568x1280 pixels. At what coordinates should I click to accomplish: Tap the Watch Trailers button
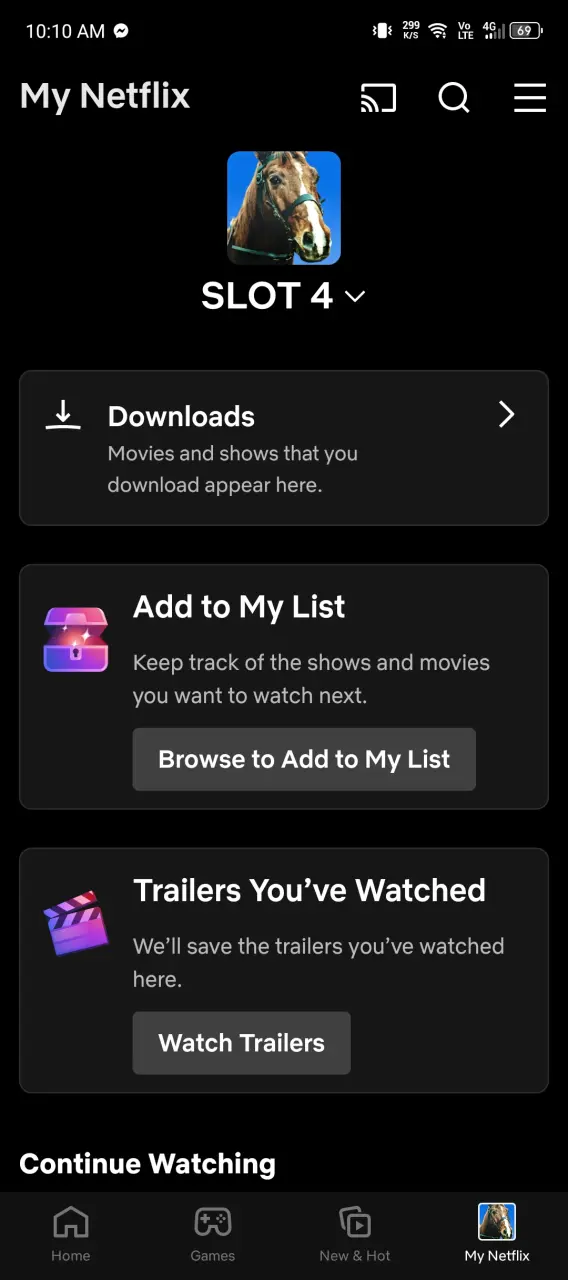tap(242, 1043)
